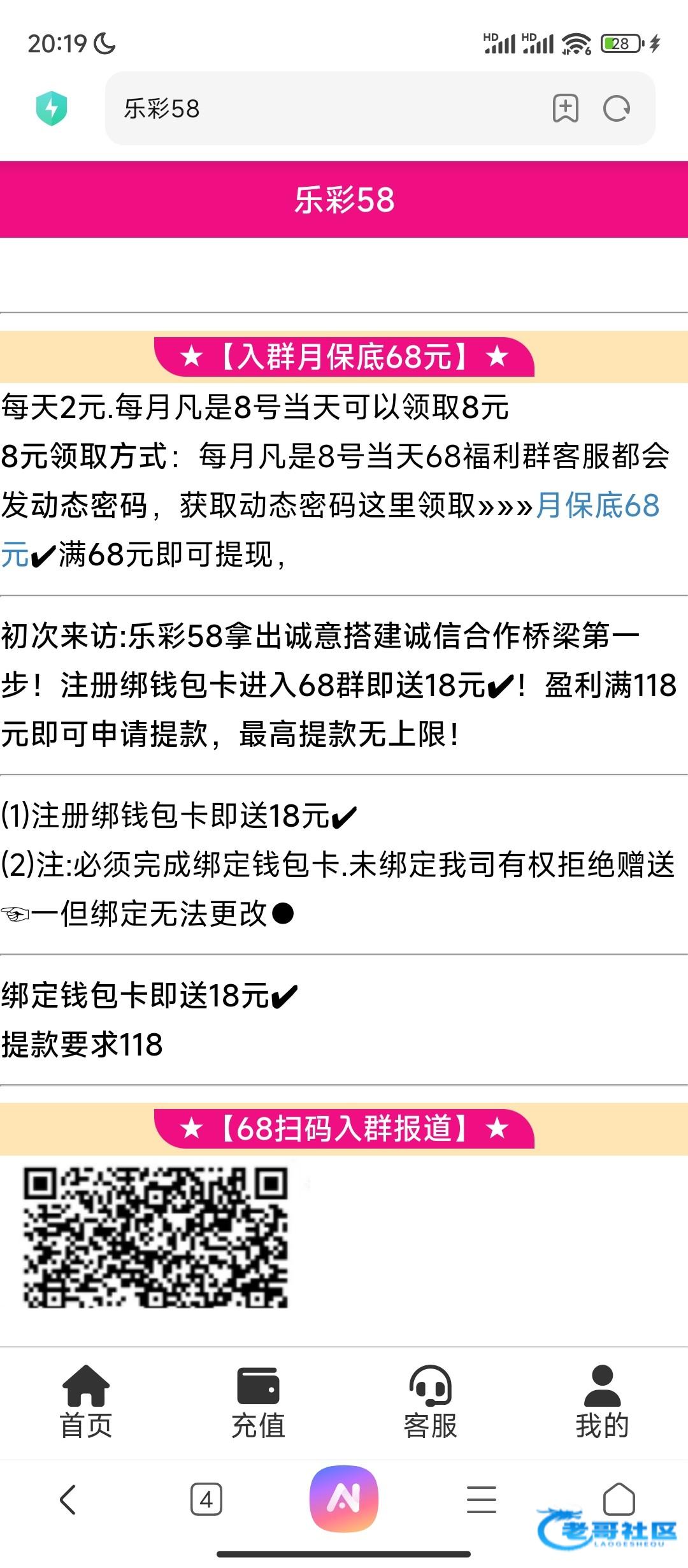688x1568 pixels.
Task: Go back to the previous page
Action: click(x=68, y=1499)
